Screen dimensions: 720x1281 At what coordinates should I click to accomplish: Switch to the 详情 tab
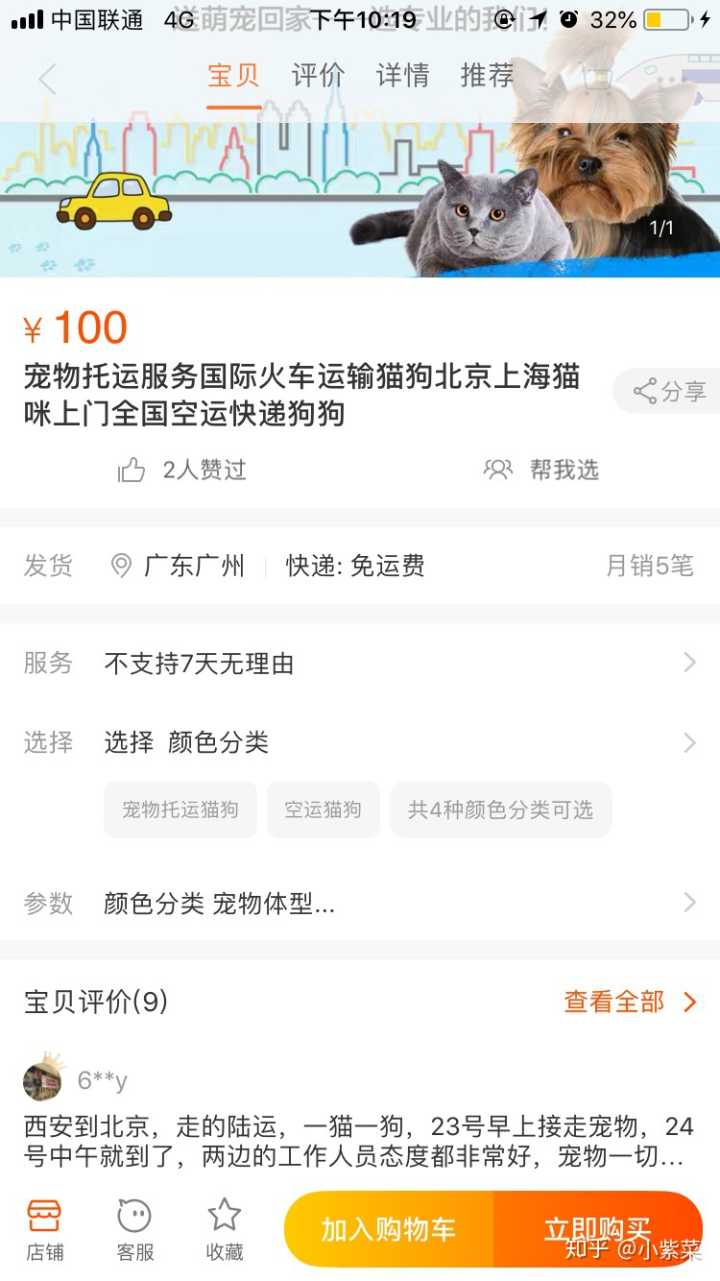[402, 75]
